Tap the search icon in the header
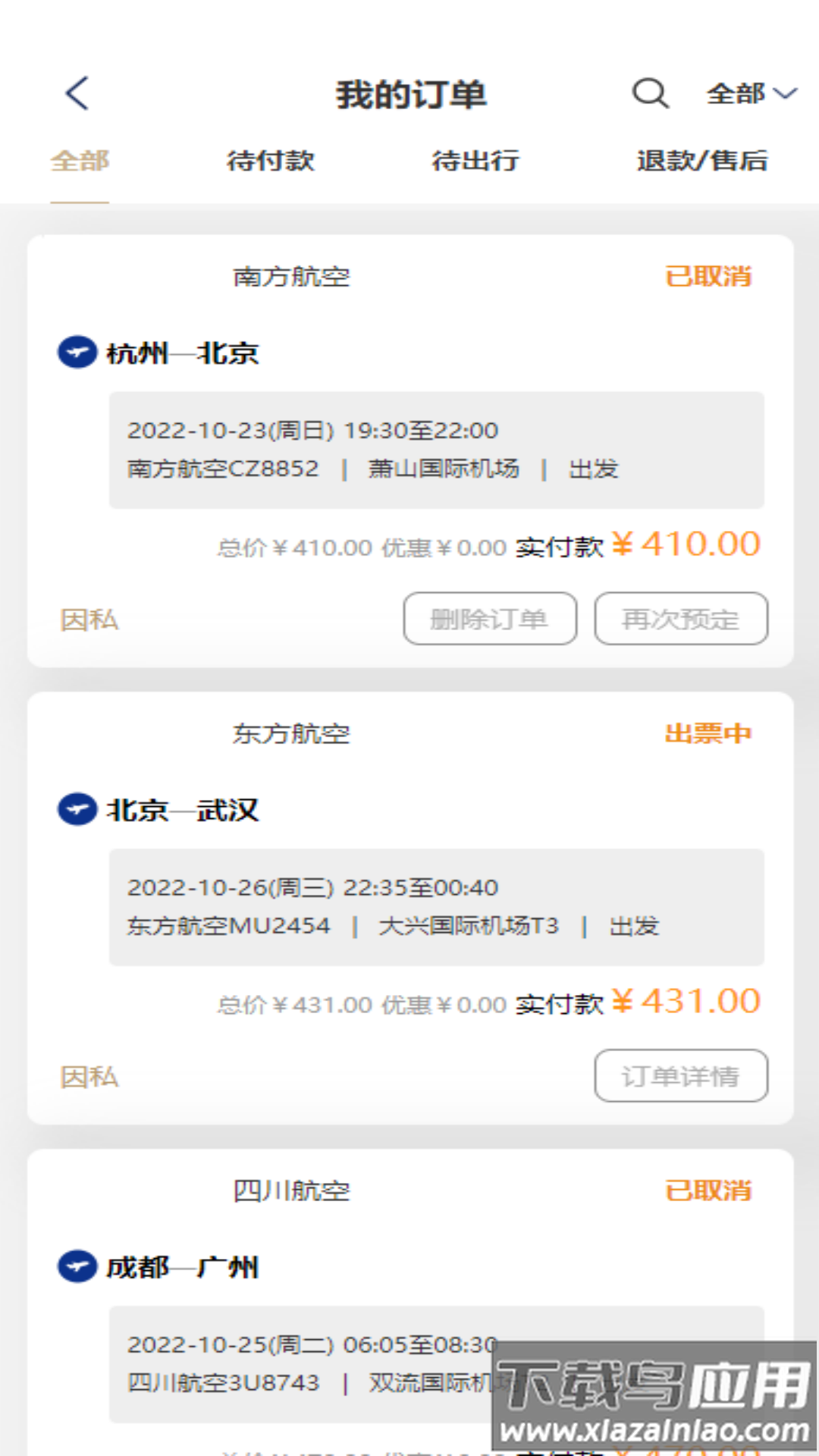This screenshot has height=1456, width=819. pyautogui.click(x=649, y=94)
